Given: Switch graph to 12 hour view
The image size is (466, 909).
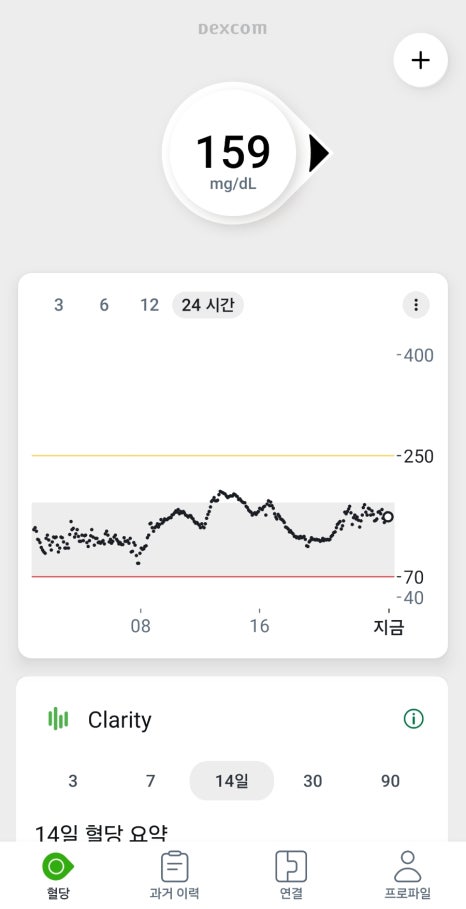Looking at the screenshot, I should (150, 305).
